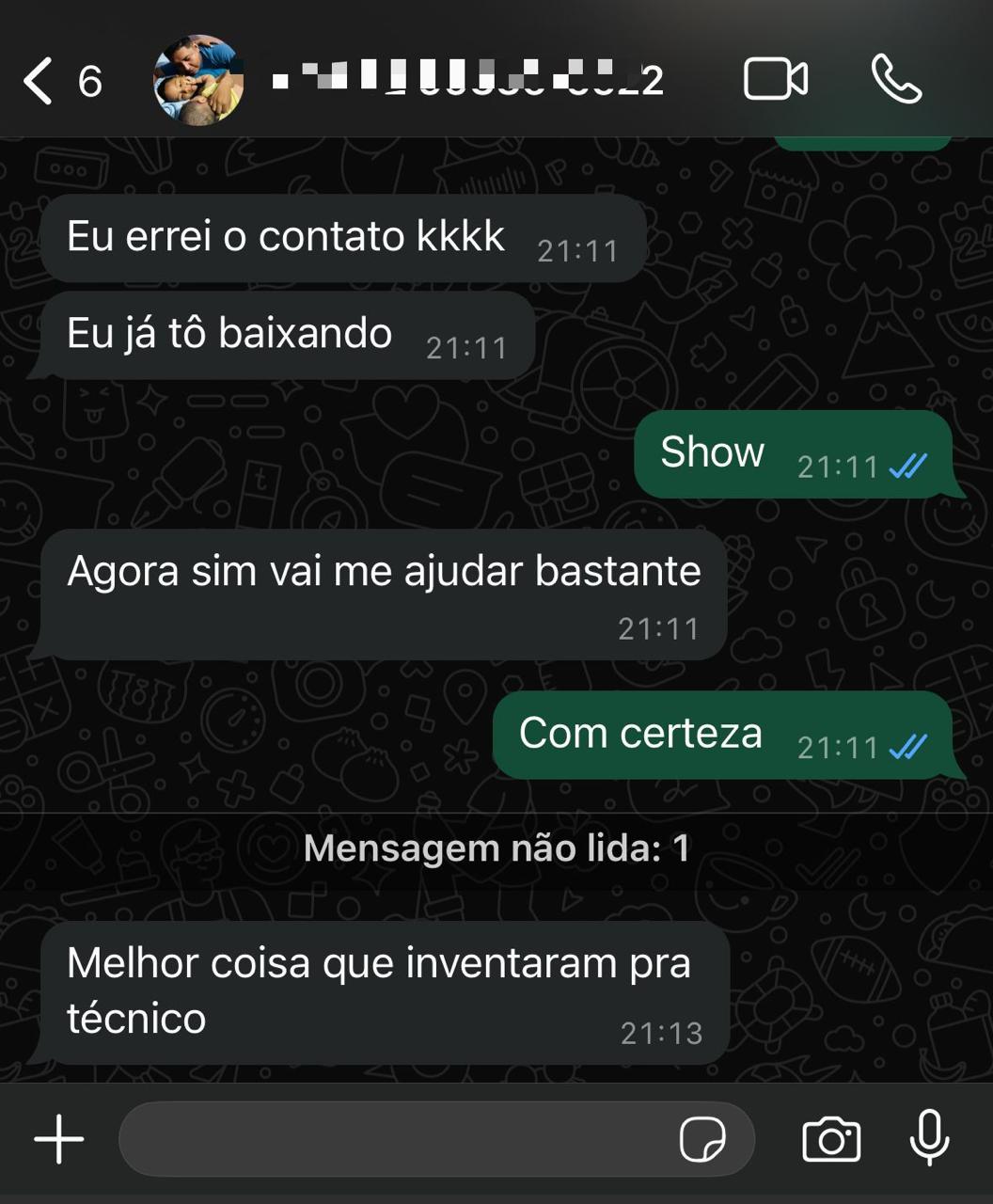Viewport: 993px width, 1204px height.
Task: Tap the message text field
Action: pyautogui.click(x=395, y=1139)
